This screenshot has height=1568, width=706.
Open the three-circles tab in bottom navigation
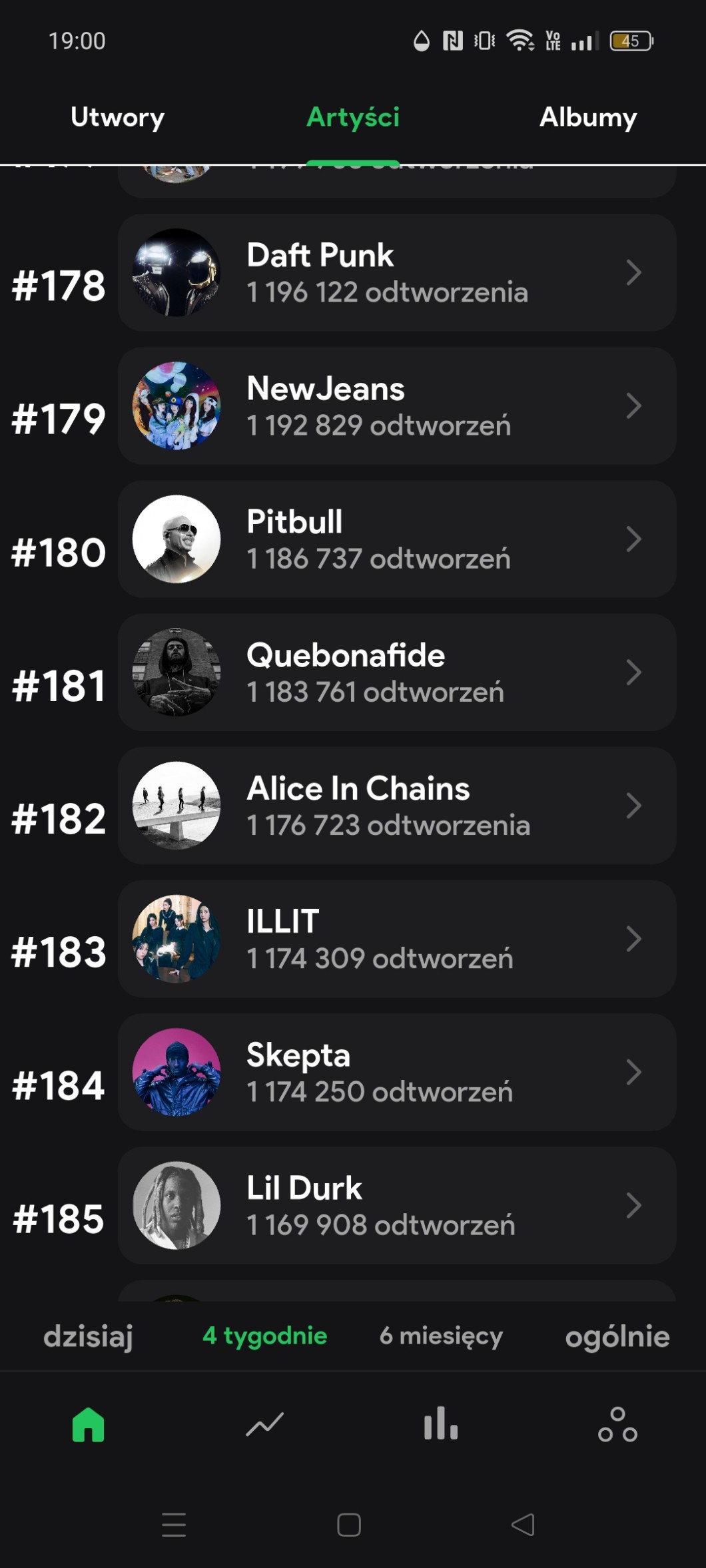click(617, 1425)
